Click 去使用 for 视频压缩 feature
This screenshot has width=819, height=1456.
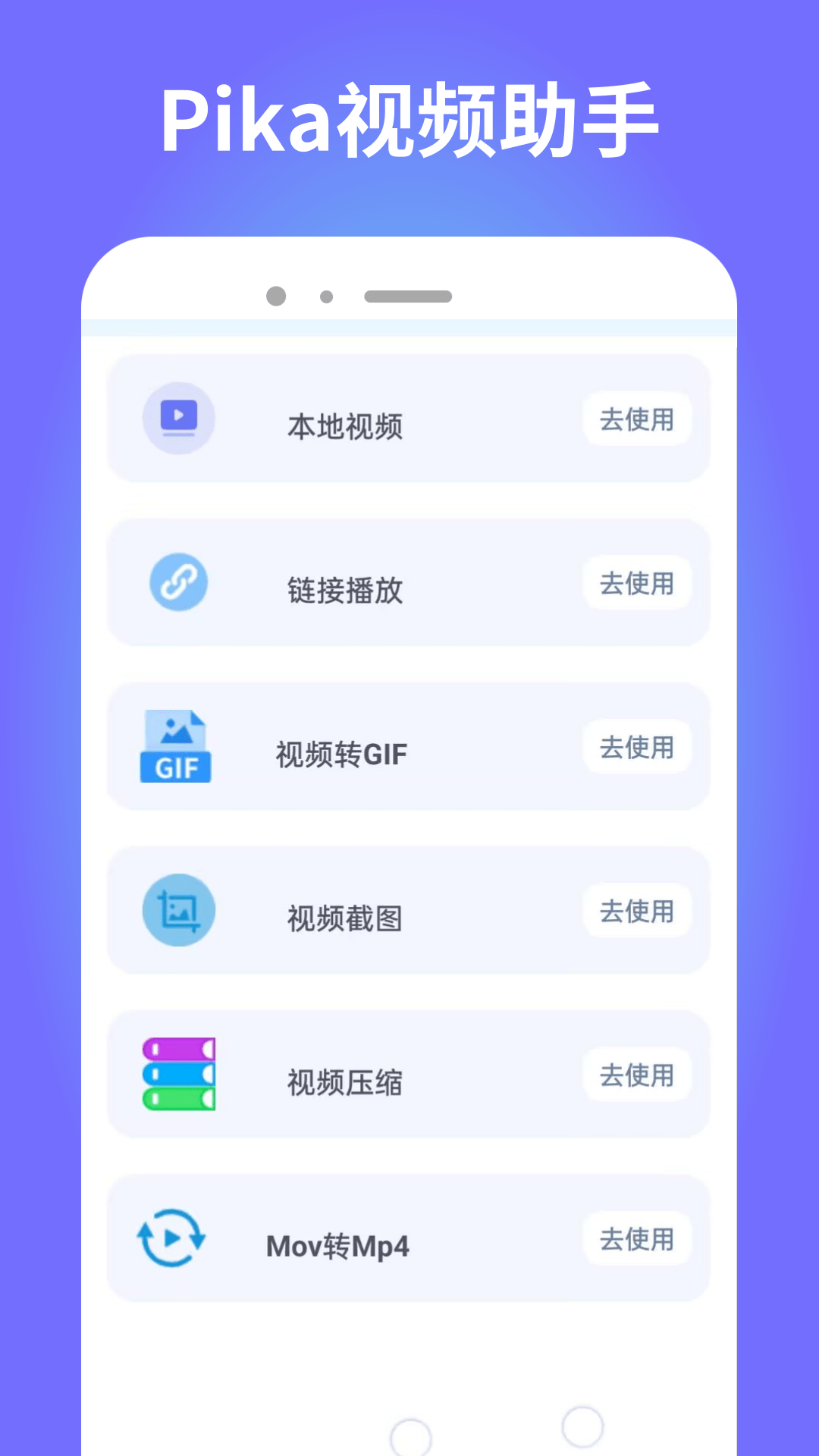pos(637,1074)
